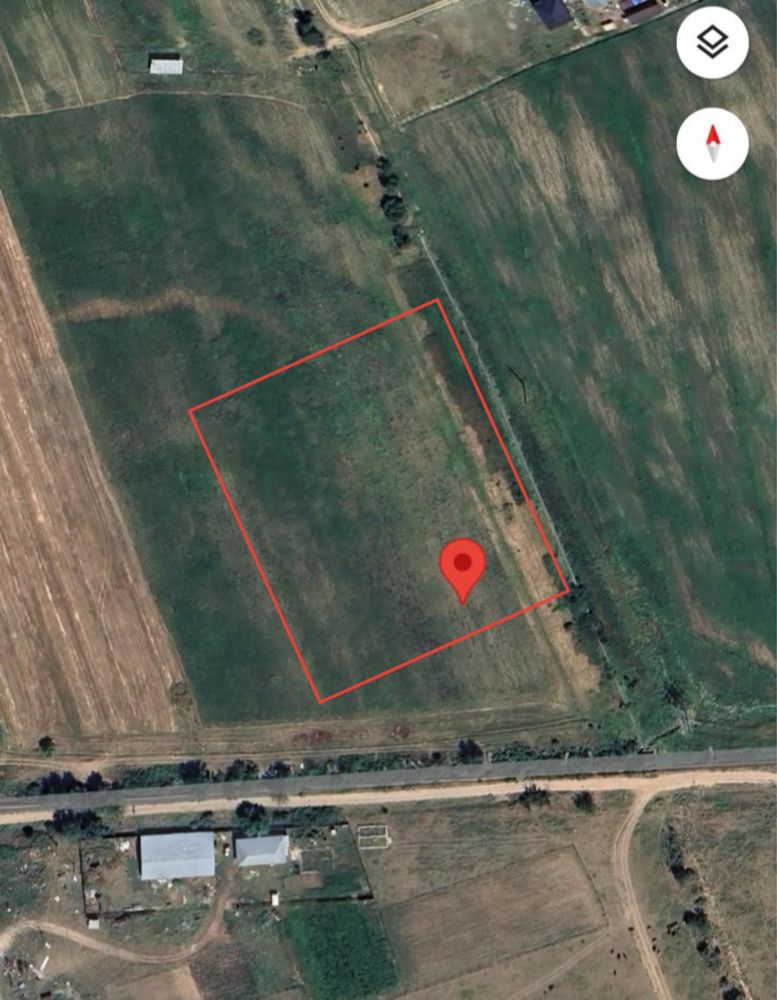Tap the red location pin
777x1000 pixels.
tap(462, 566)
